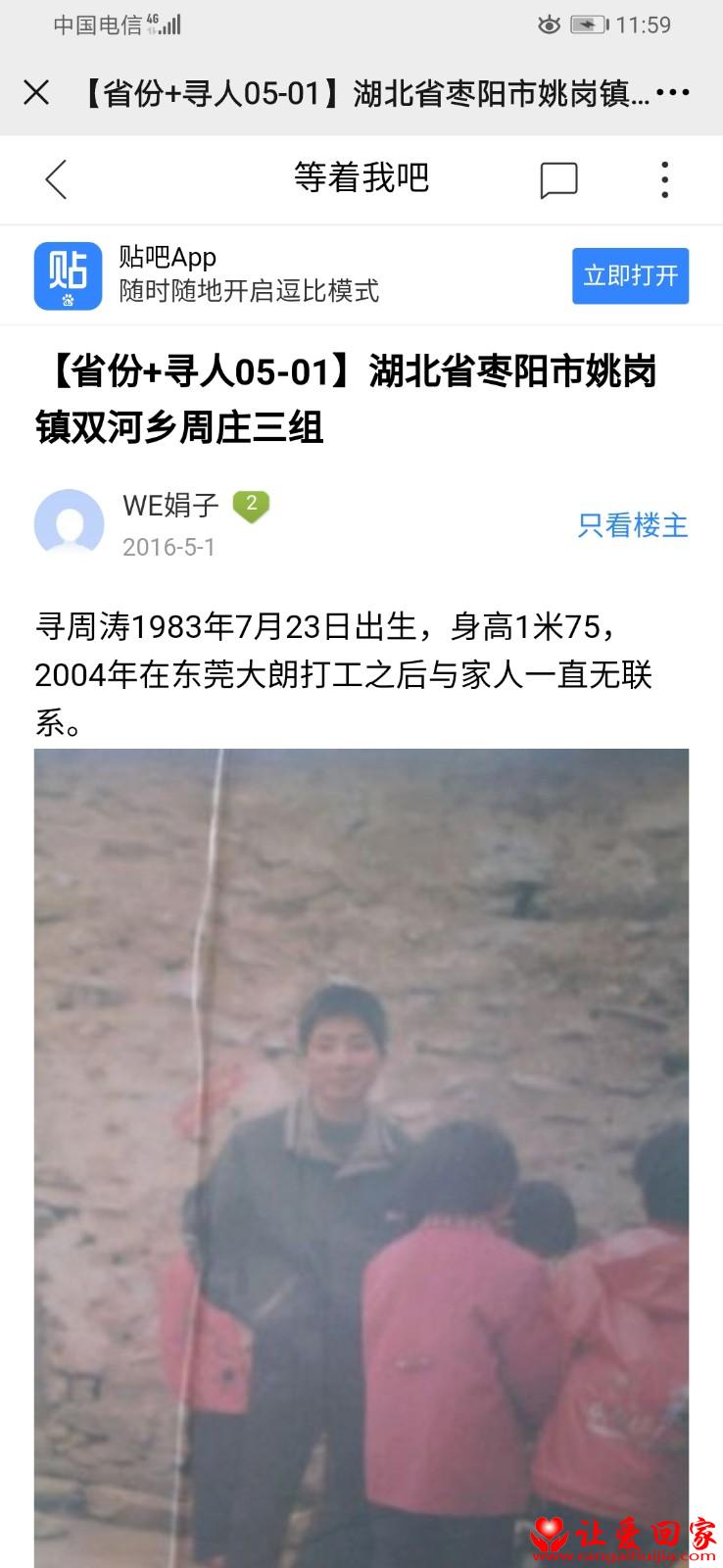The image size is (723, 1568).
Task: Open WE娟子's profile avatar
Action: [69, 524]
